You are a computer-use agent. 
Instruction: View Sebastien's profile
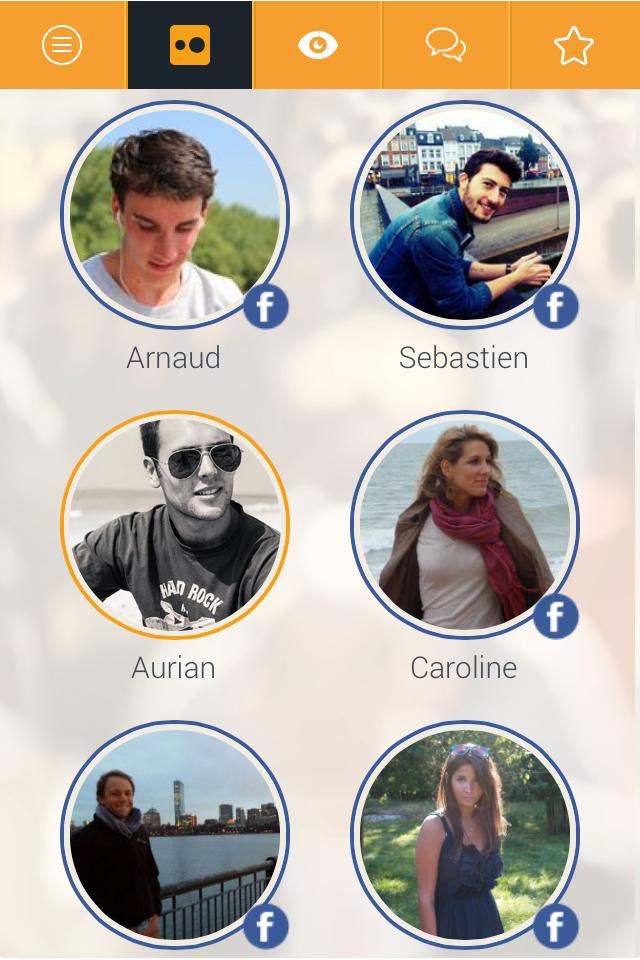(465, 215)
